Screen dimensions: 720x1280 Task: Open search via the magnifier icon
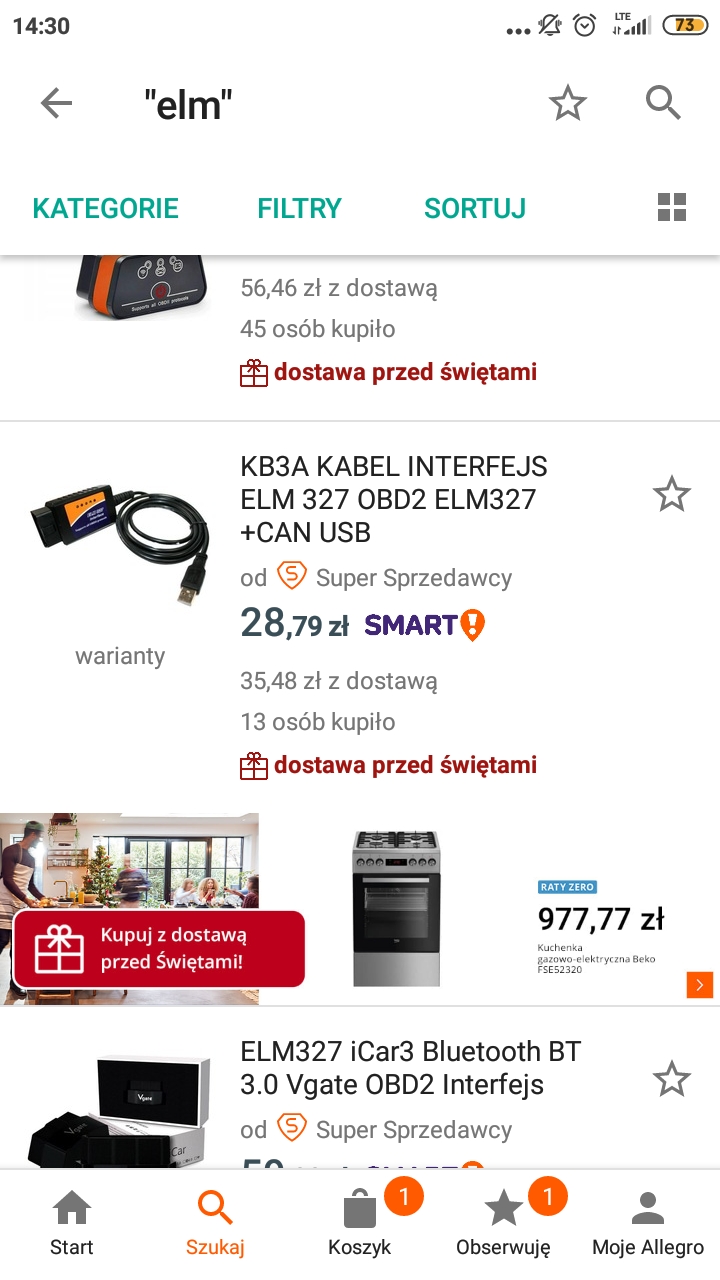pos(663,103)
